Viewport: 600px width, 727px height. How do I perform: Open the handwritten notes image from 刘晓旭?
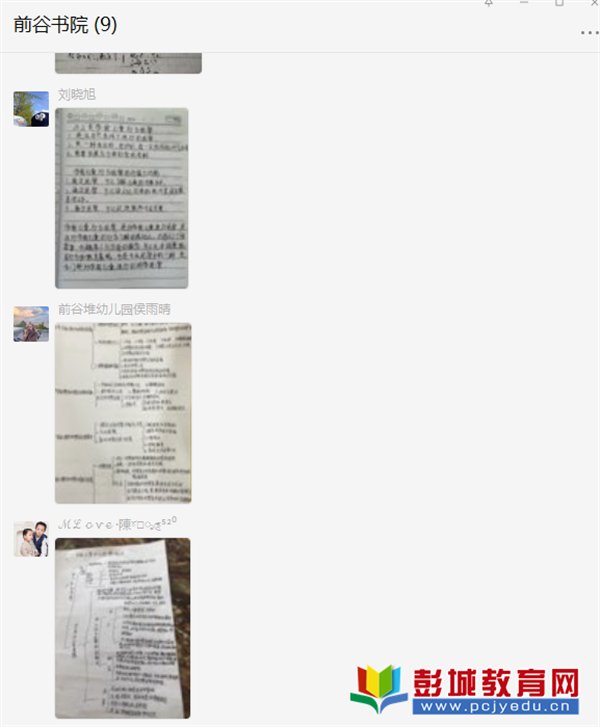coord(121,198)
